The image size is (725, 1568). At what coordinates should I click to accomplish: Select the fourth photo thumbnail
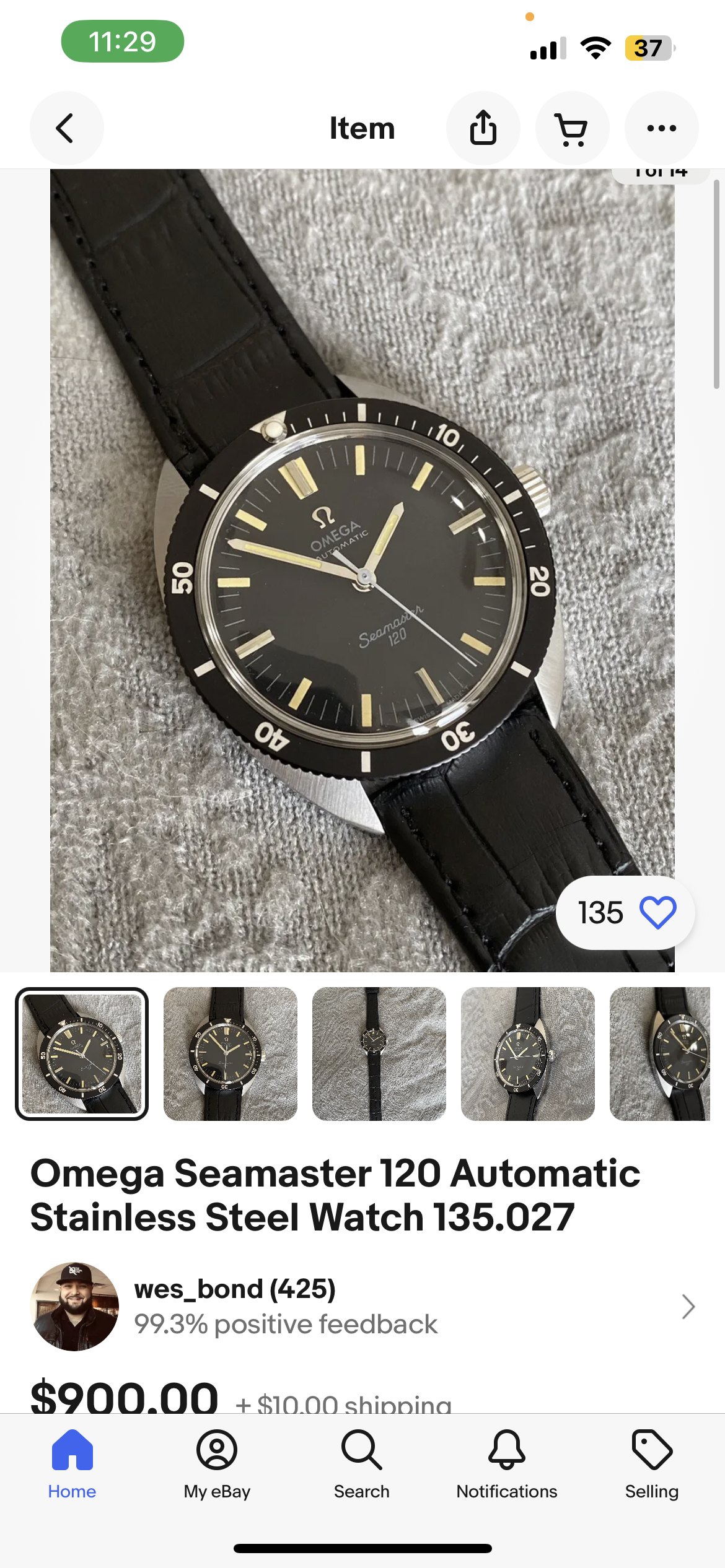pyautogui.click(x=528, y=1053)
